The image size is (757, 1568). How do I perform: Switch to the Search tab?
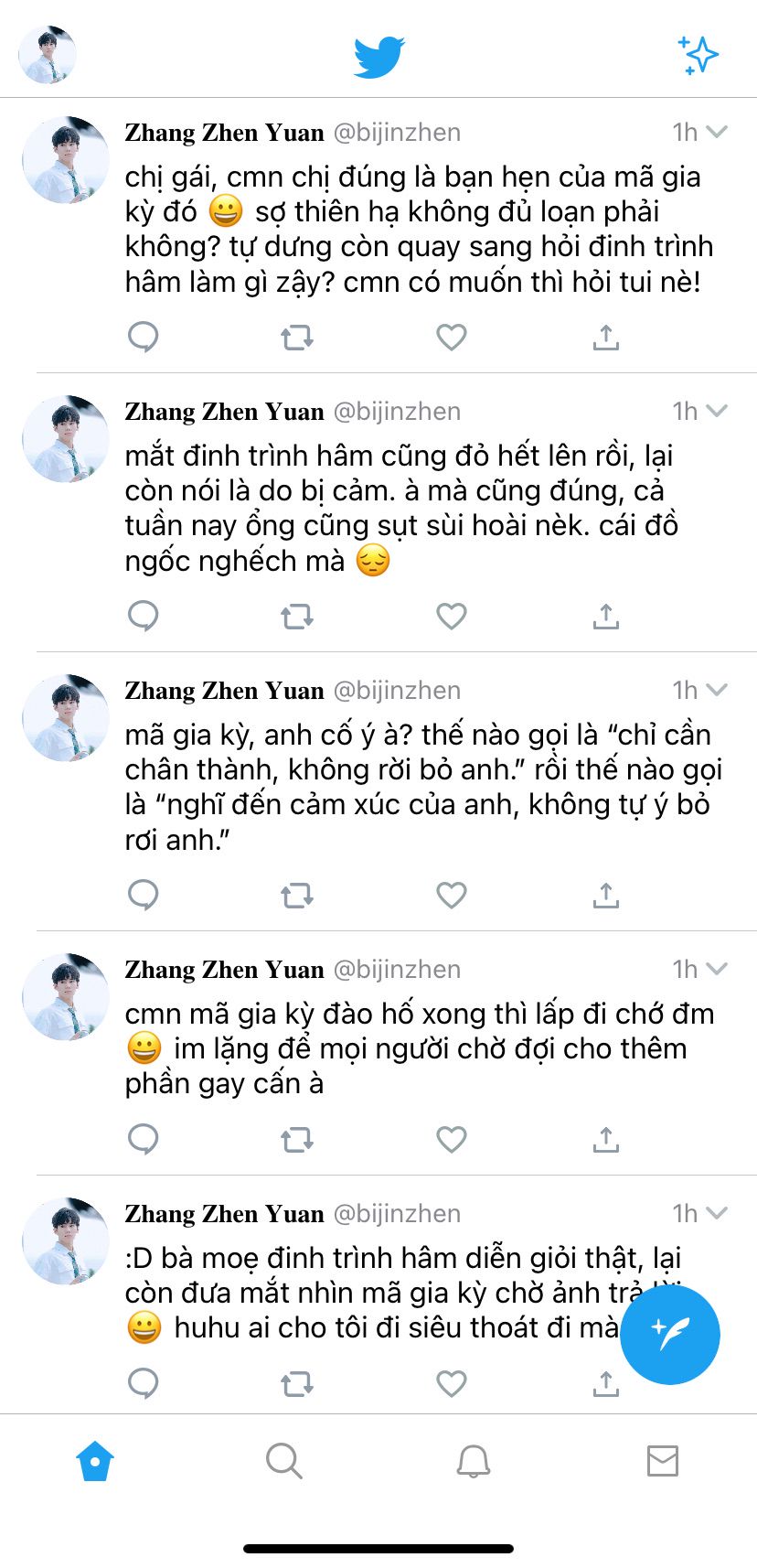click(283, 1461)
